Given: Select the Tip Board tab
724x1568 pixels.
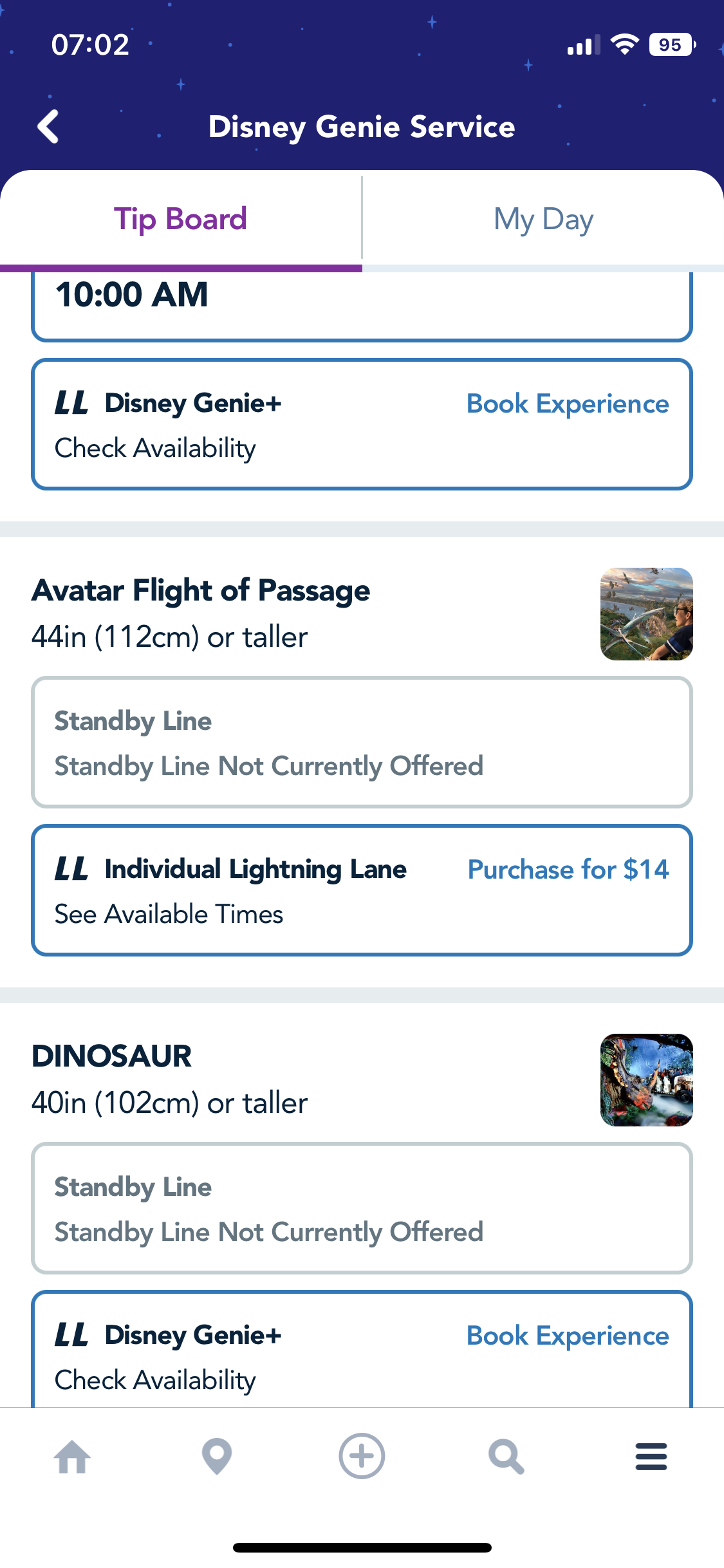Looking at the screenshot, I should coord(181,219).
